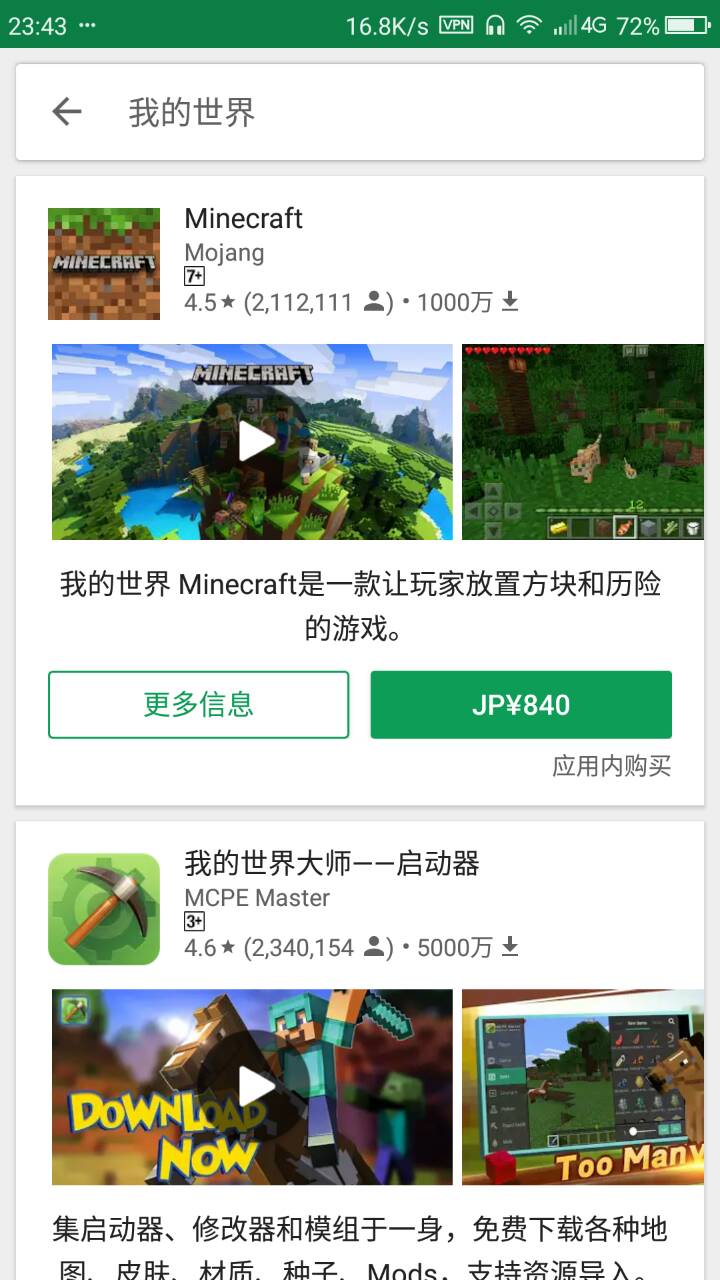Go back from the search results
Image resolution: width=720 pixels, height=1280 pixels.
pos(67,112)
